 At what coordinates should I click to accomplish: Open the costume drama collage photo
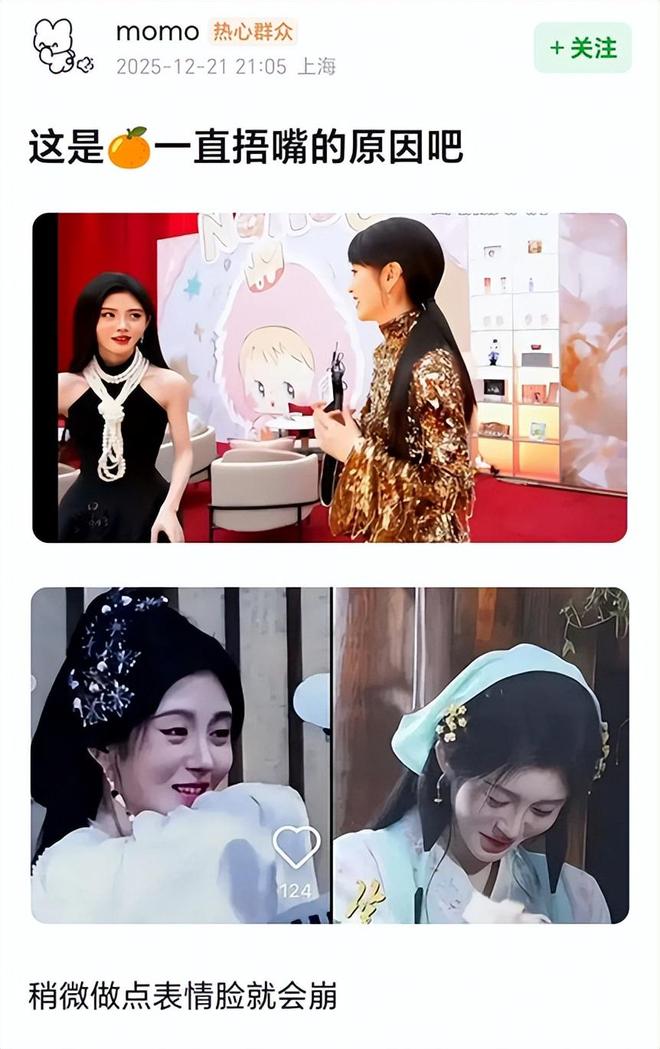(330, 755)
